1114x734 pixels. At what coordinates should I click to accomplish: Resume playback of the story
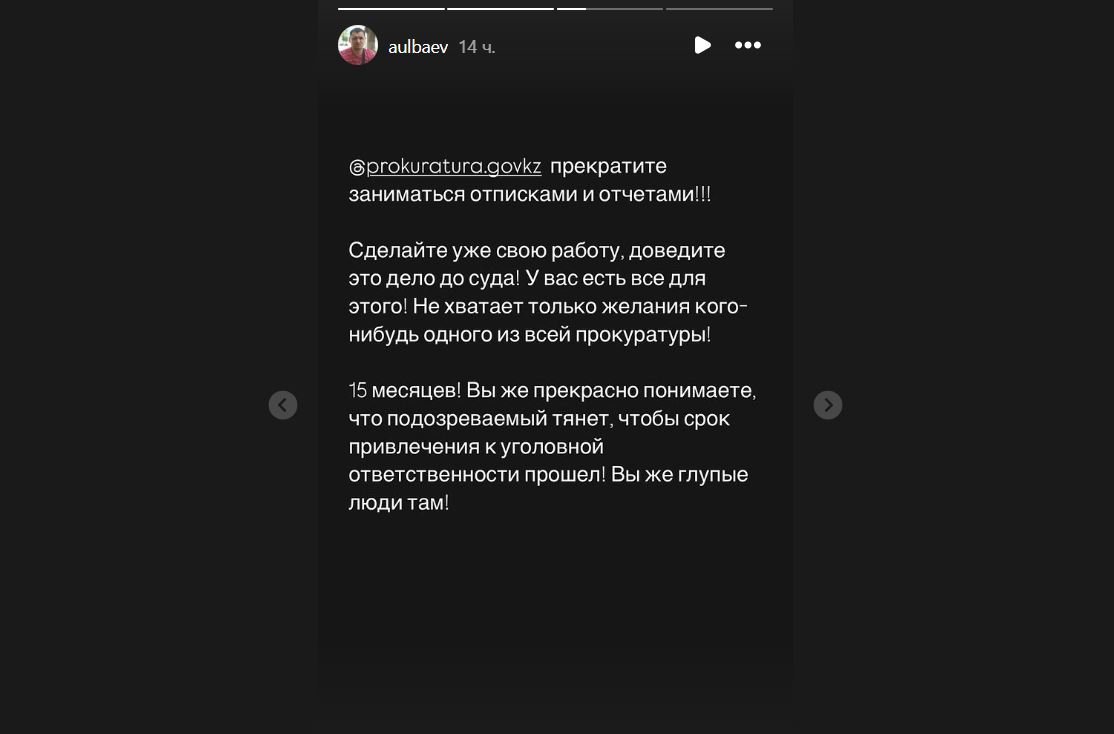click(702, 45)
